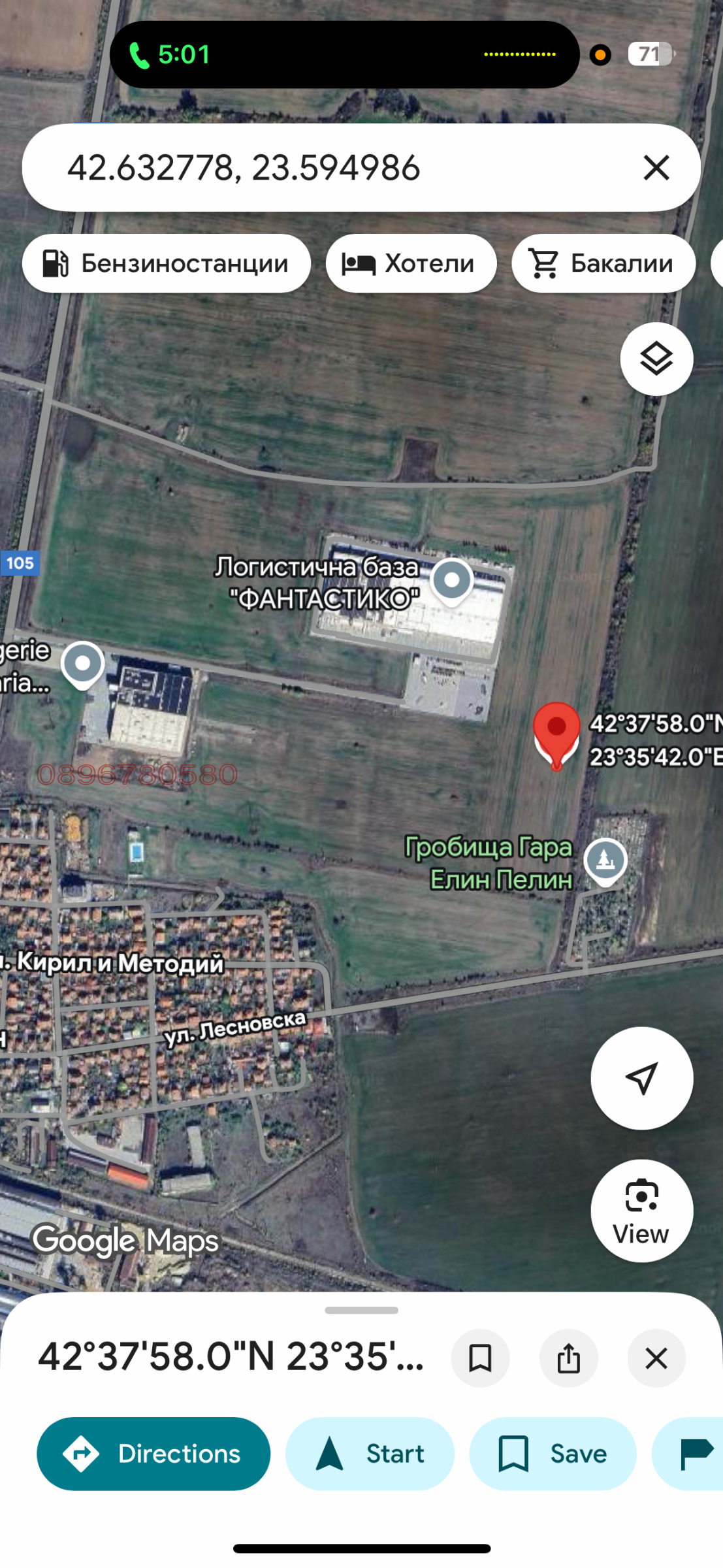The width and height of the screenshot is (723, 1568).
Task: Close the location info panel
Action: click(656, 1358)
